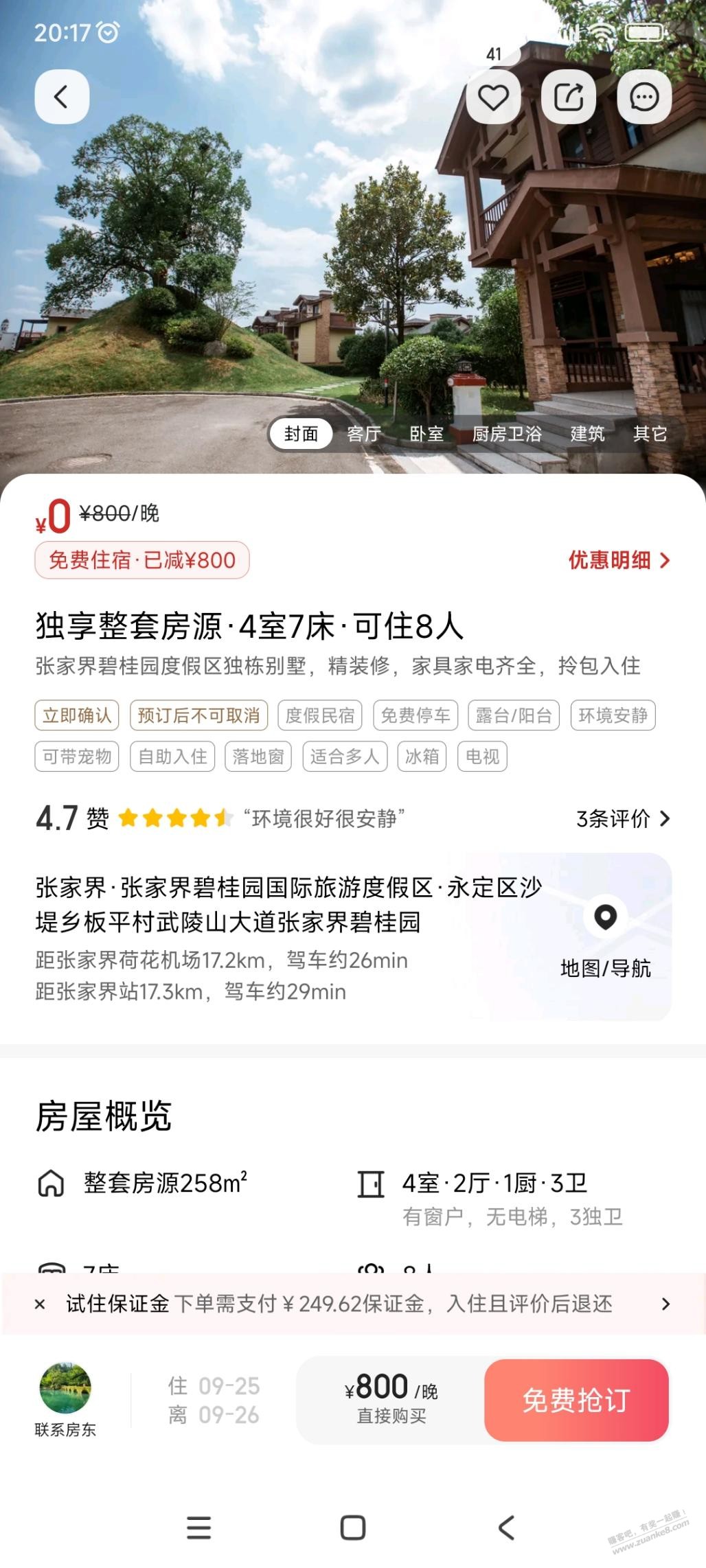
Task: Select the 建筑 photo tab
Action: coord(587,434)
